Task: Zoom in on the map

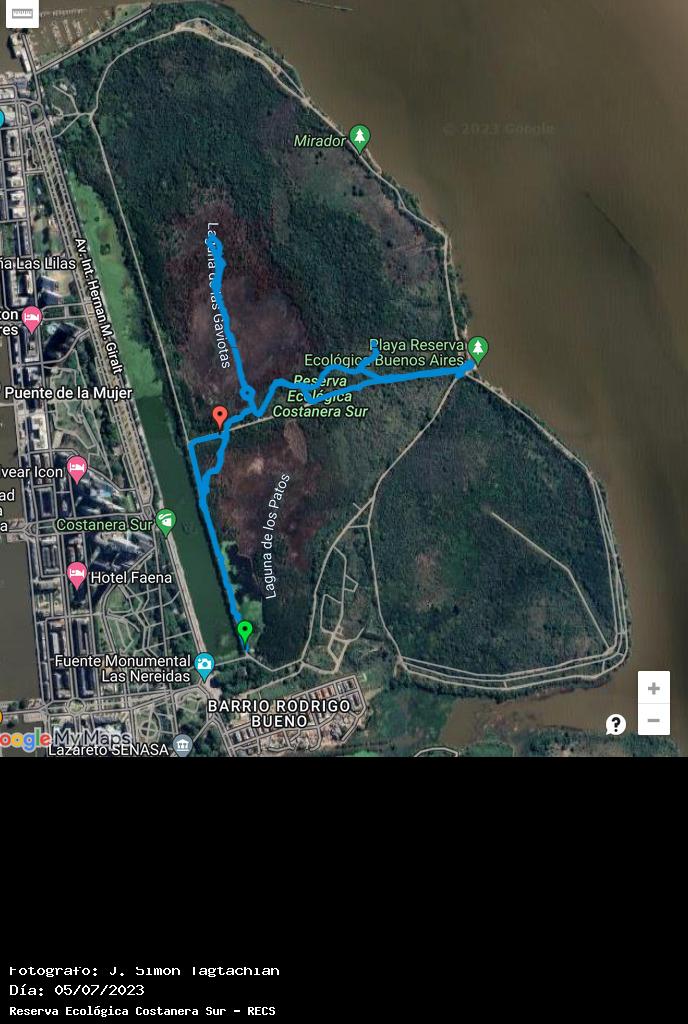Action: click(x=653, y=688)
